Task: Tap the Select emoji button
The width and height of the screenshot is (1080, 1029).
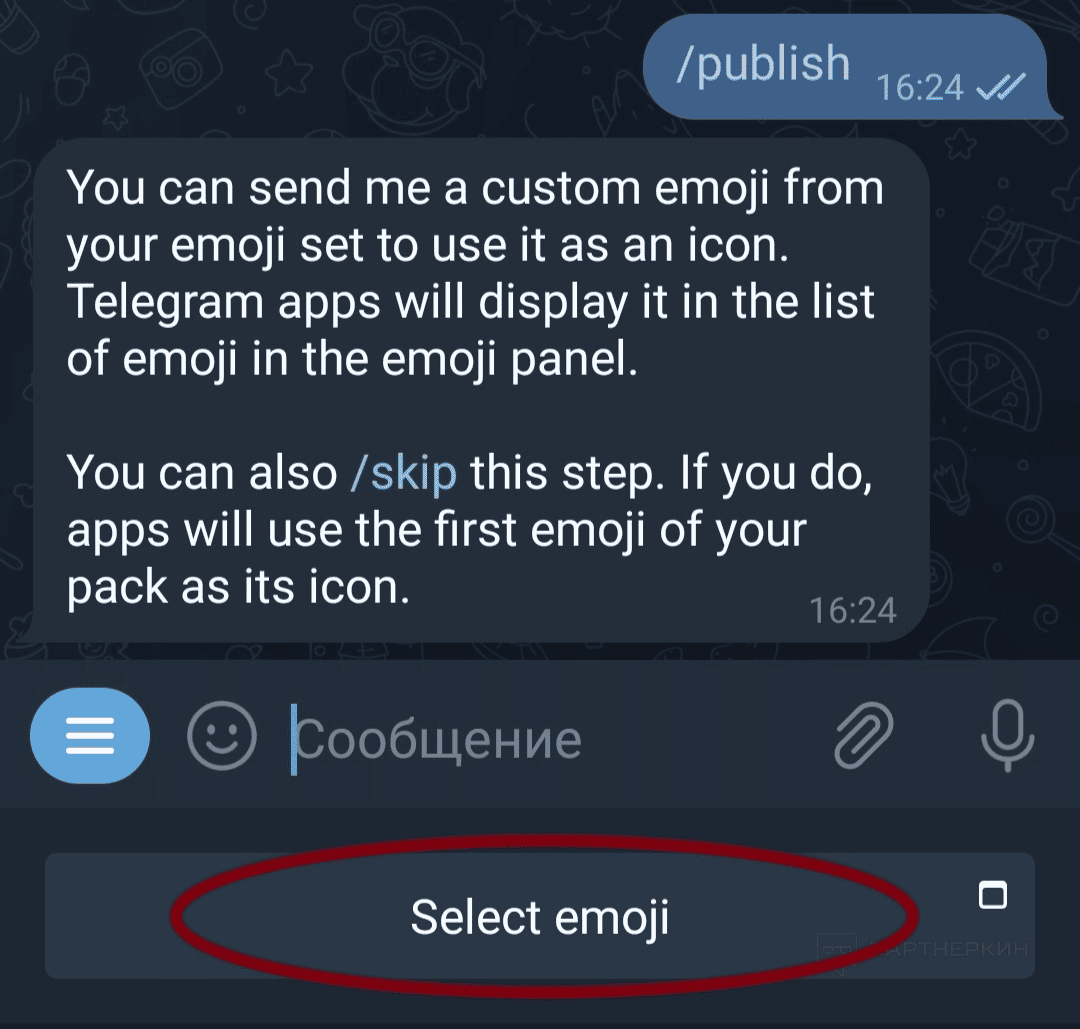Action: pyautogui.click(x=540, y=916)
